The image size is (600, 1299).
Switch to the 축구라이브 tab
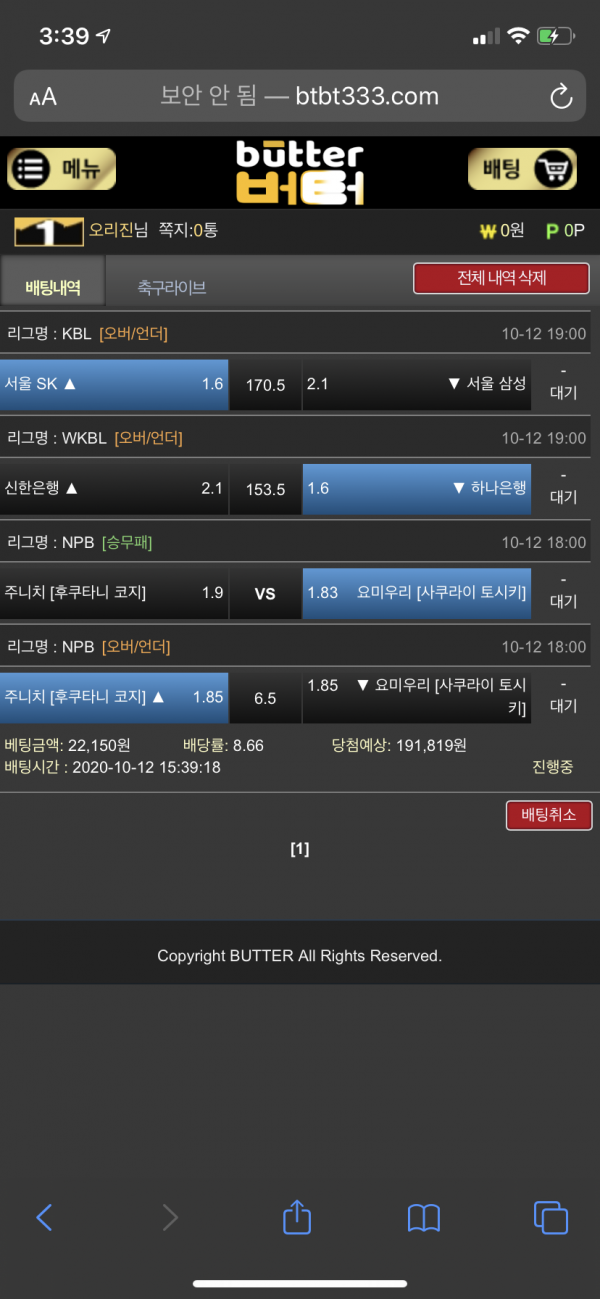coord(172,288)
